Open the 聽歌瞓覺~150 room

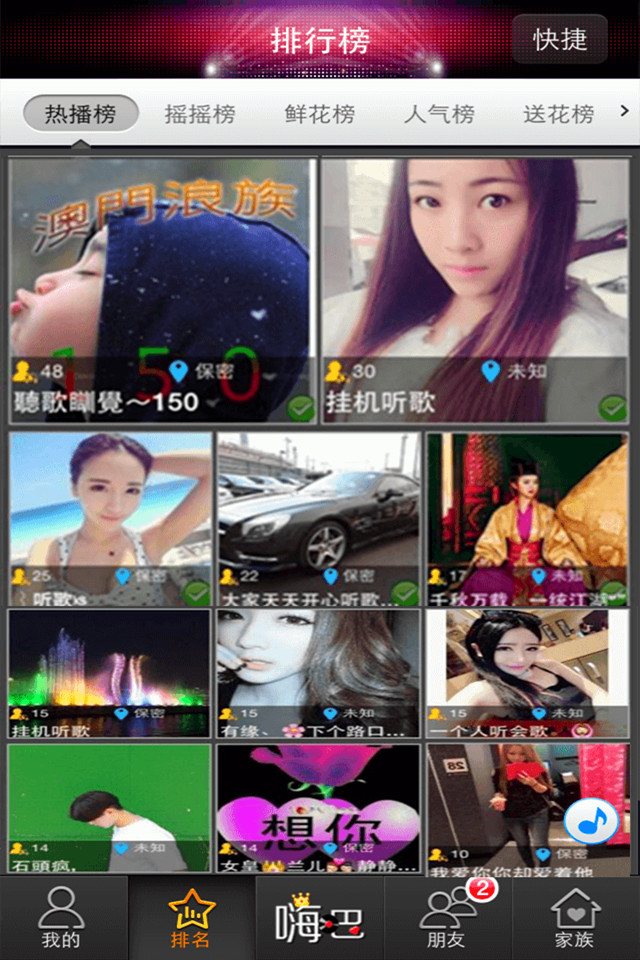click(163, 291)
